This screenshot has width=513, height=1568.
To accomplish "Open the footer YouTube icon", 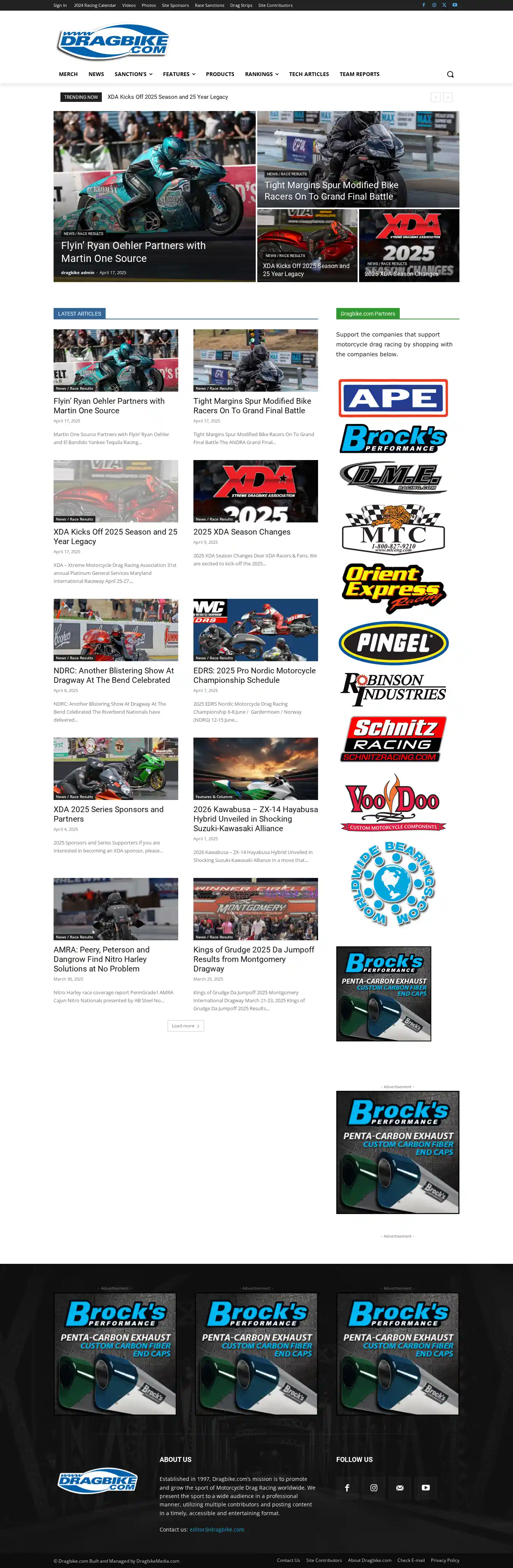I will pyautogui.click(x=425, y=1487).
